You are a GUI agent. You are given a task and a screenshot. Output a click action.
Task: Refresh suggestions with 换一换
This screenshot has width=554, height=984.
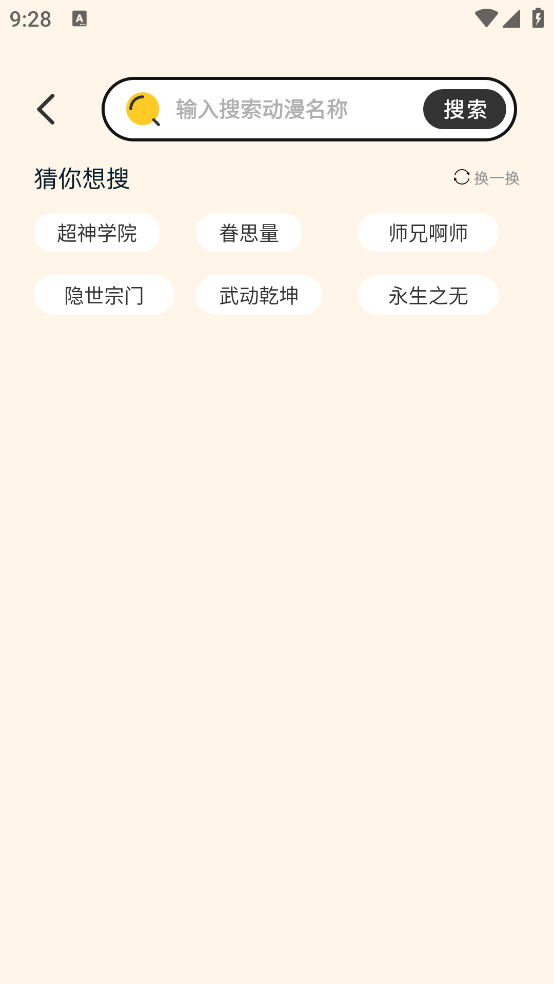coord(486,178)
